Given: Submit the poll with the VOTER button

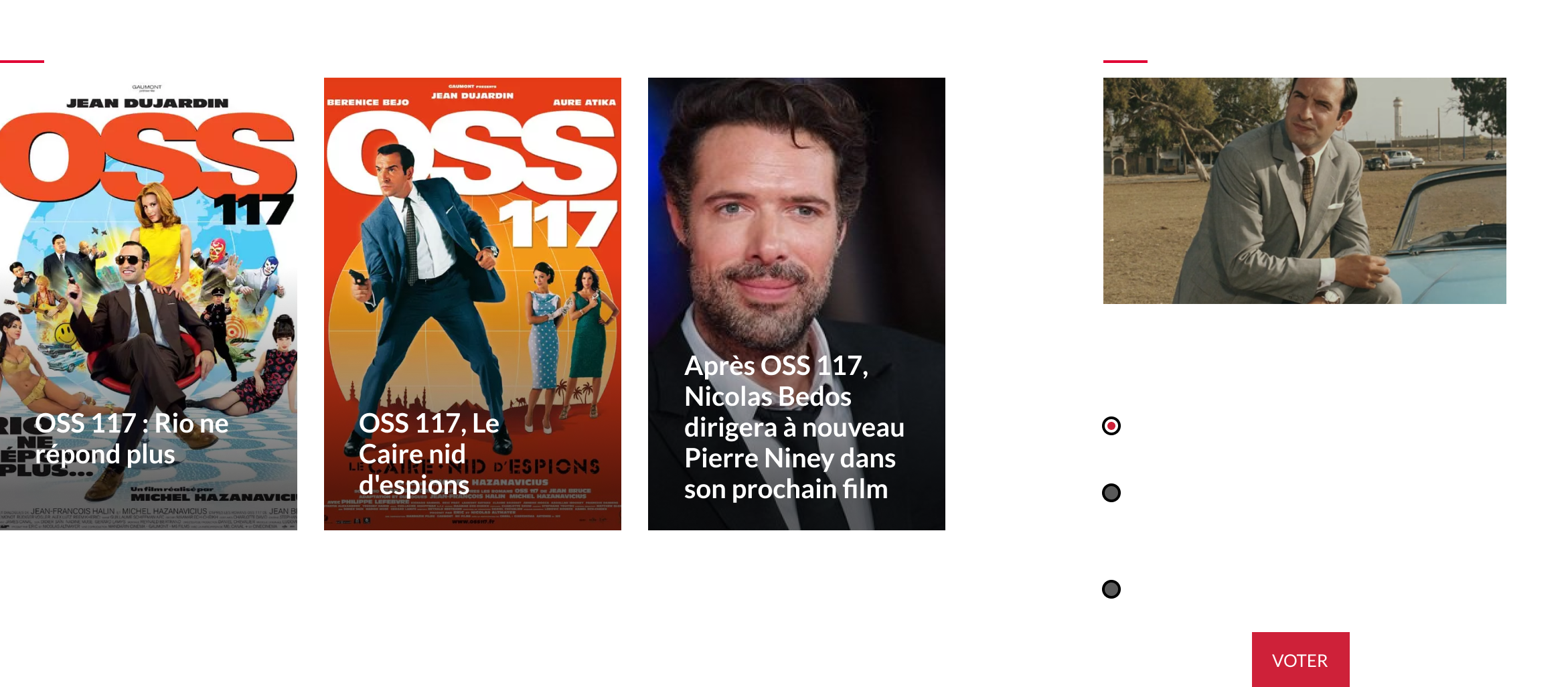Looking at the screenshot, I should point(1300,660).
